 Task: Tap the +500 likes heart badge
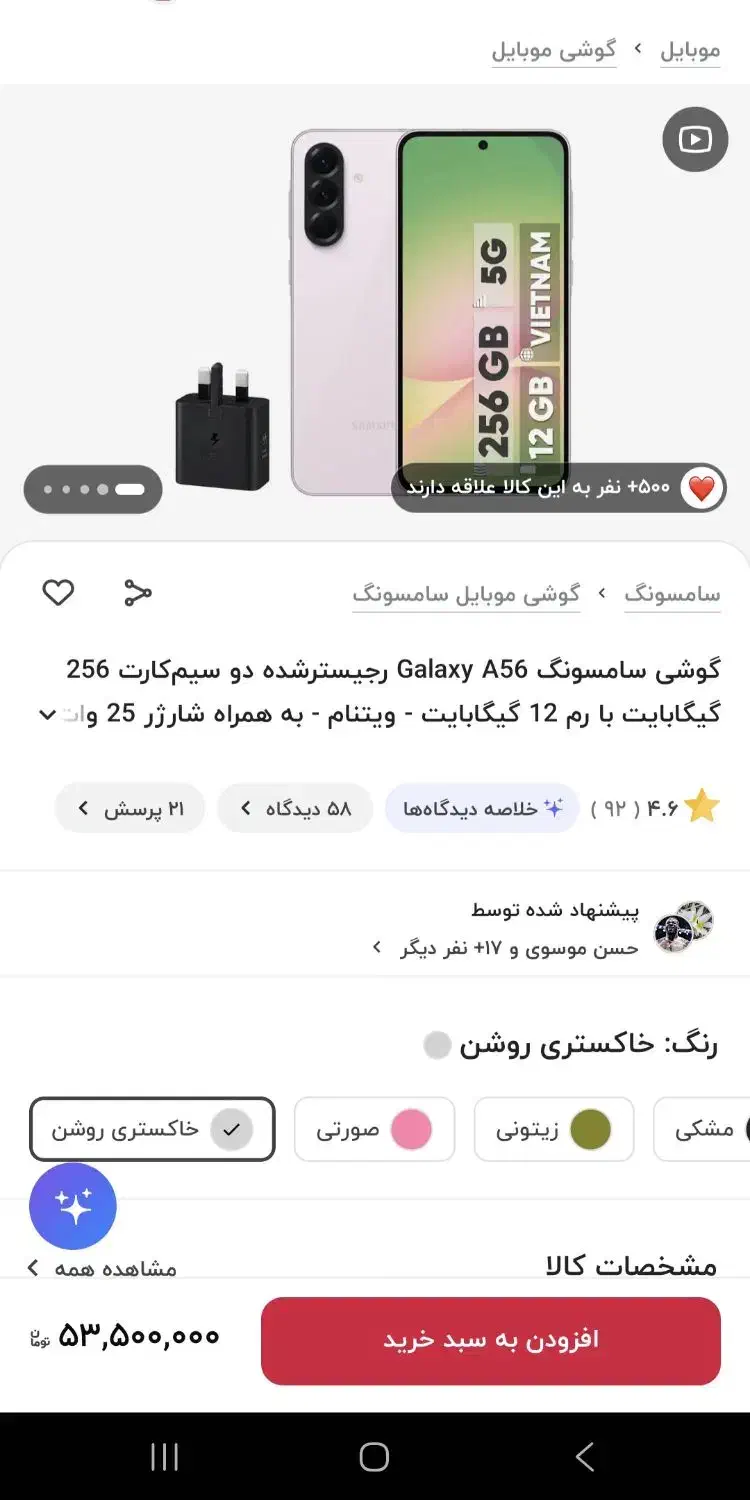(x=700, y=487)
